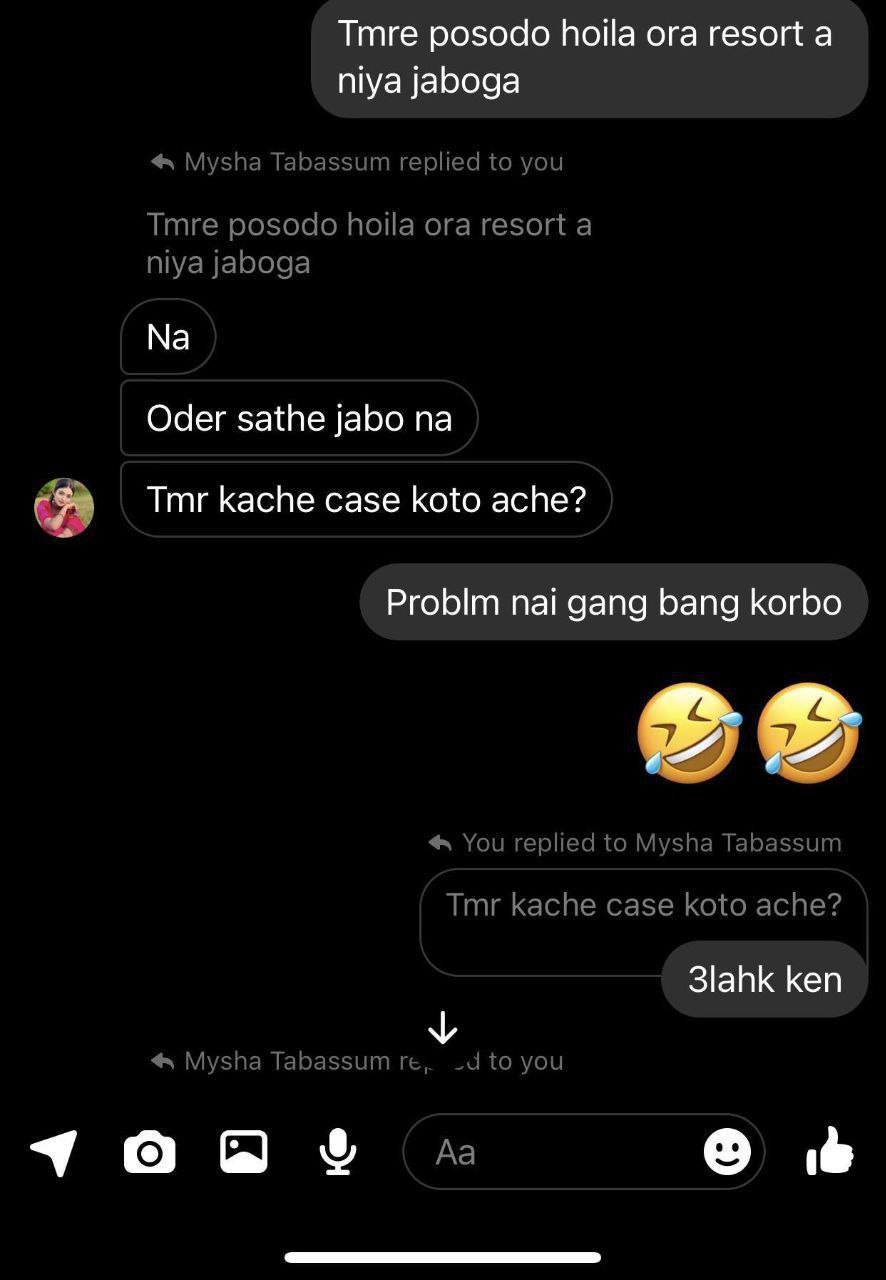Jump to latest messages with down arrow
This screenshot has height=1280, width=886.
(x=443, y=1029)
